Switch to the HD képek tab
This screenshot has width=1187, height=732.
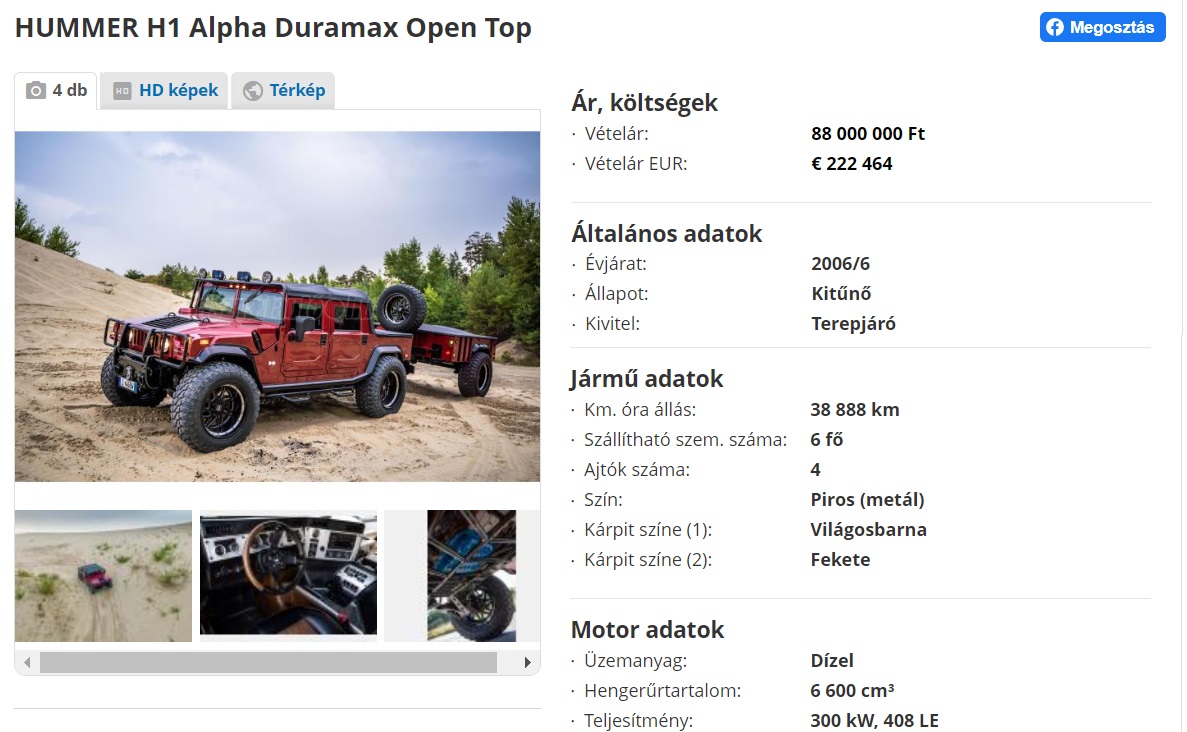(165, 91)
